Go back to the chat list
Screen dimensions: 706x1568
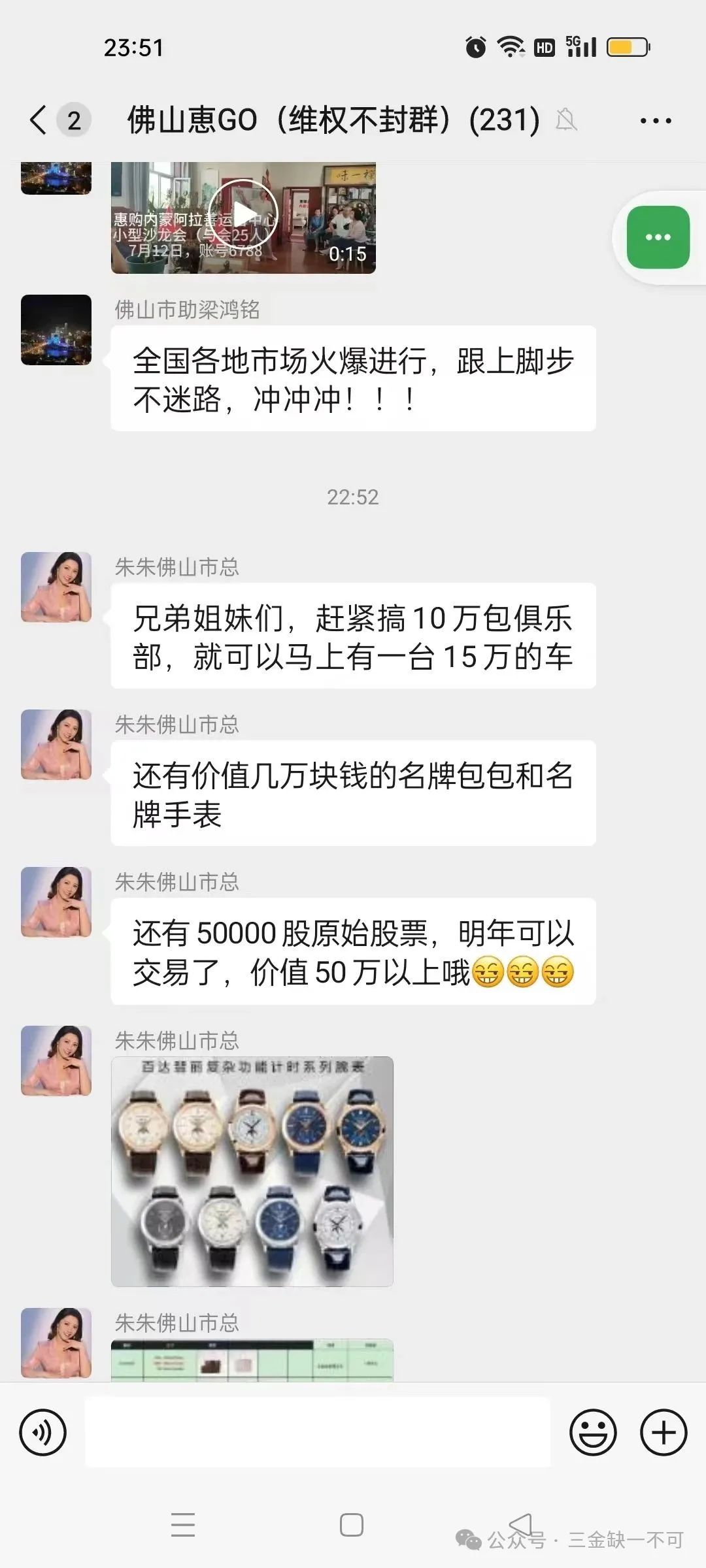[39, 120]
